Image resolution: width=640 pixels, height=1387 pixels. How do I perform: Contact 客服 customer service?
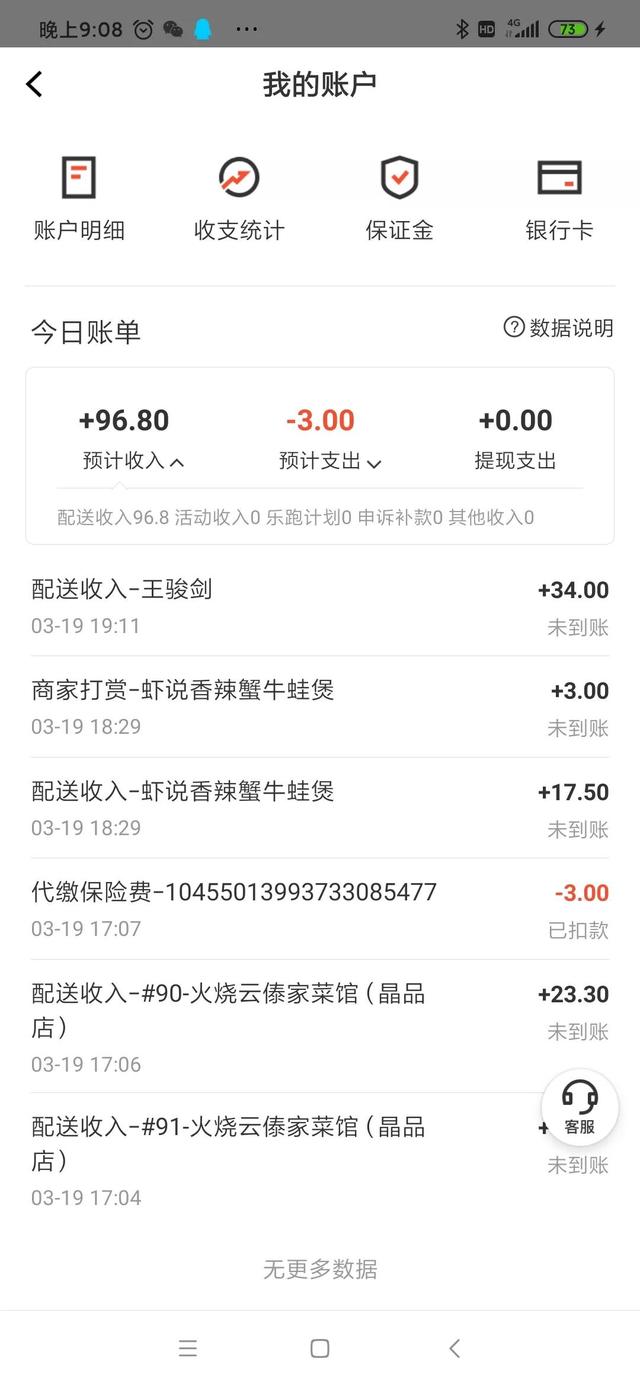point(580,1106)
